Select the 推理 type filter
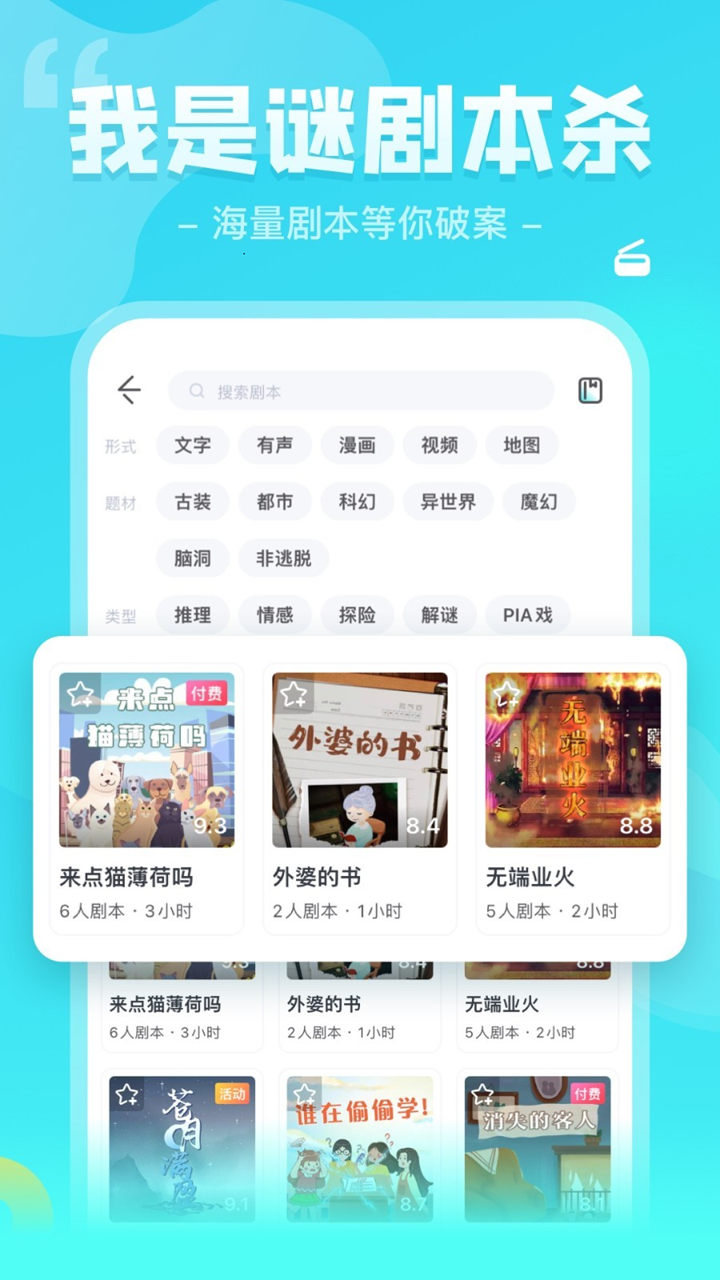This screenshot has width=720, height=1280. pos(192,615)
